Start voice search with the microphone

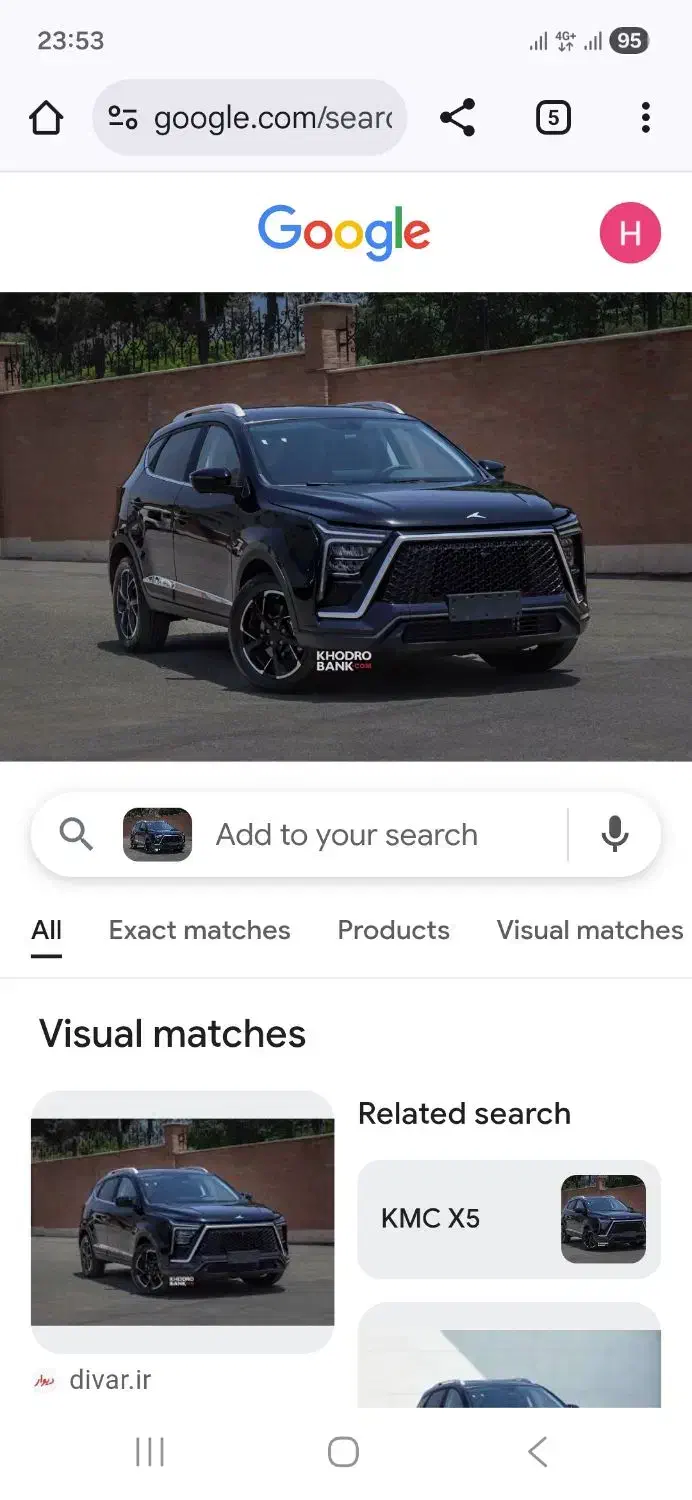coord(615,835)
